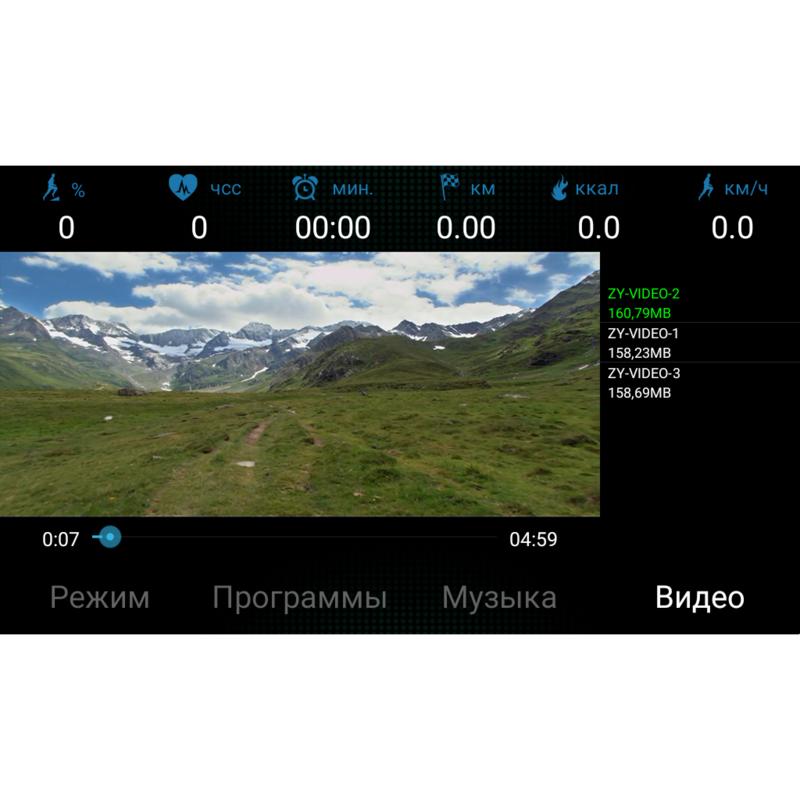Select the Видео tab
The image size is (800, 800).
tap(699, 598)
